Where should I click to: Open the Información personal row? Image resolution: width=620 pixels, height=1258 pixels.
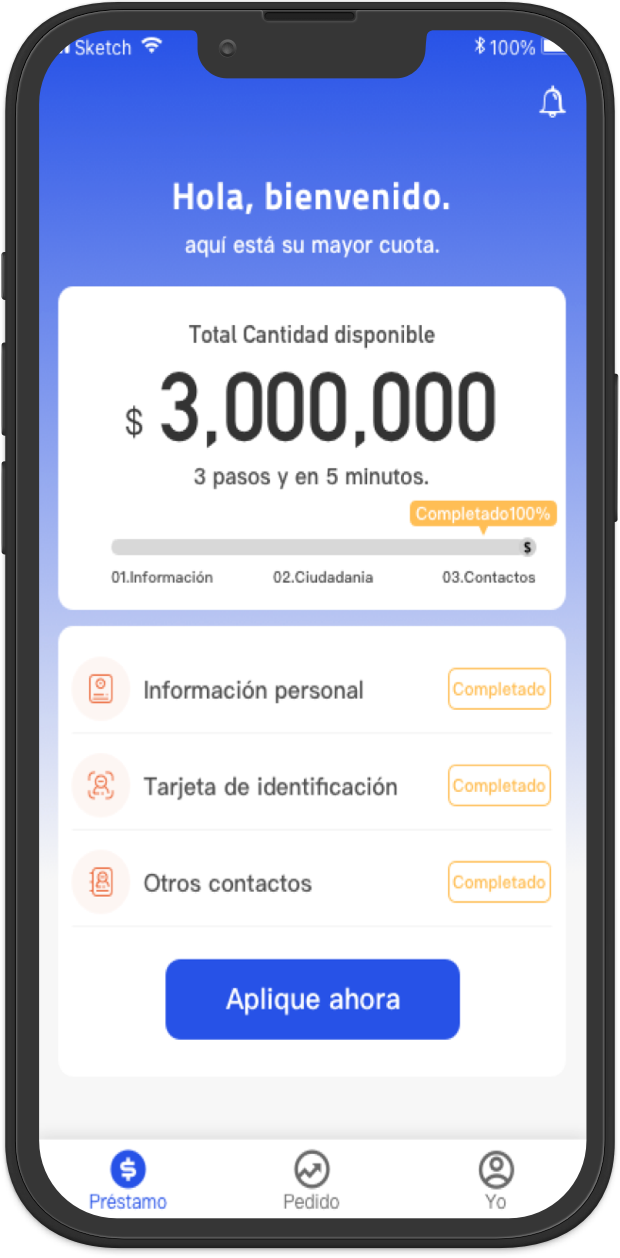click(x=311, y=690)
